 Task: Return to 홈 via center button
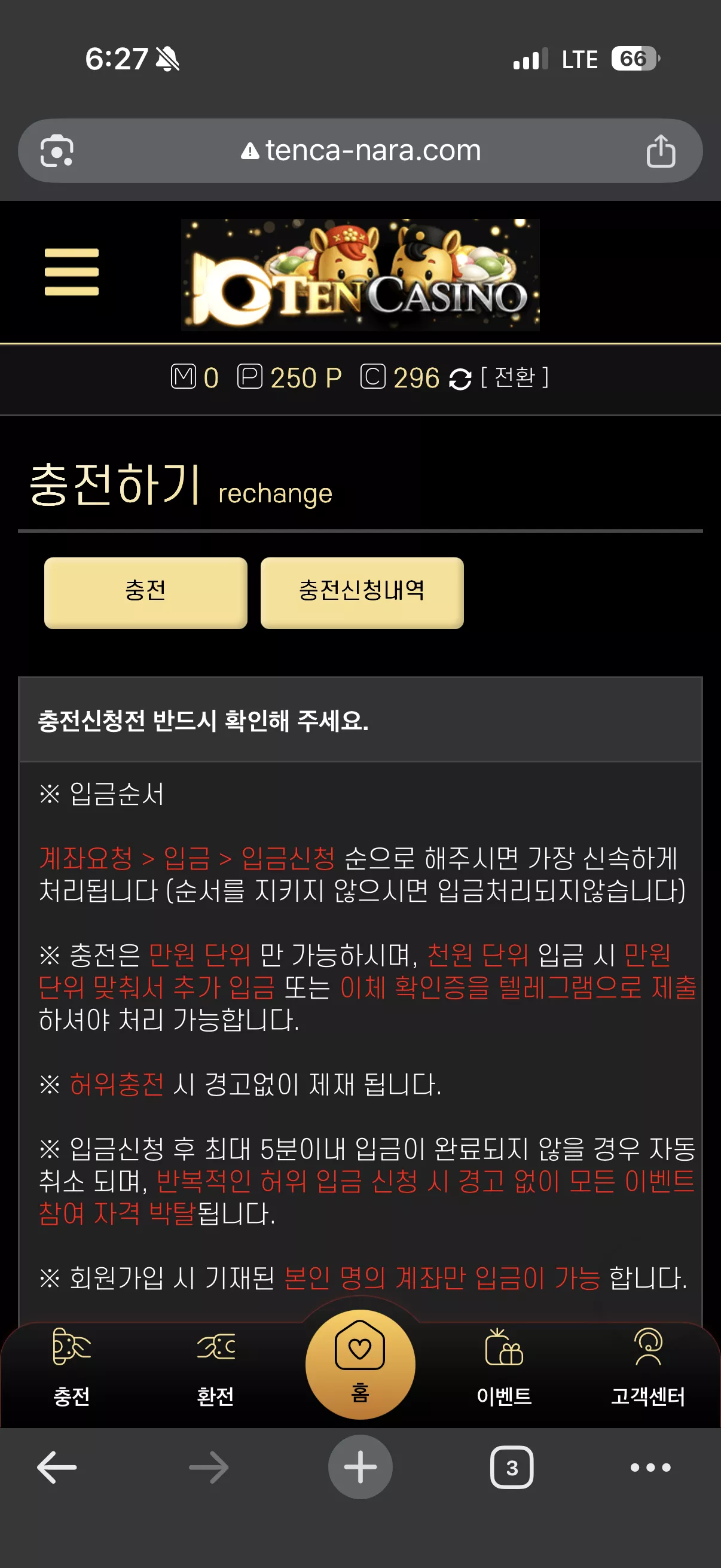pyautogui.click(x=360, y=1364)
